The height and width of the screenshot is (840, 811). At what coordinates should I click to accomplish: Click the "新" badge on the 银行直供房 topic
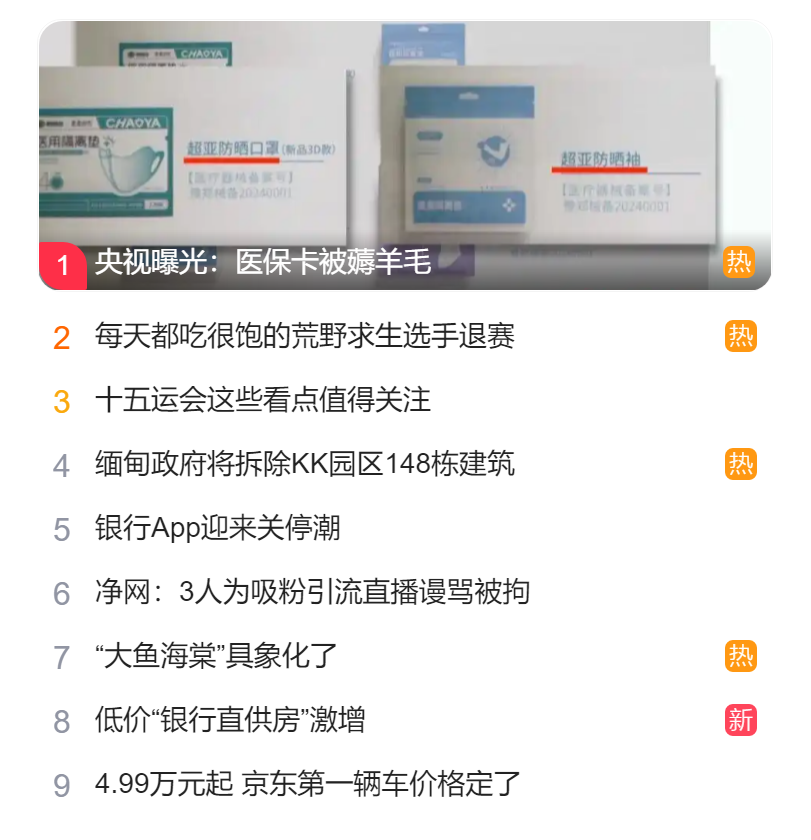[x=742, y=716]
